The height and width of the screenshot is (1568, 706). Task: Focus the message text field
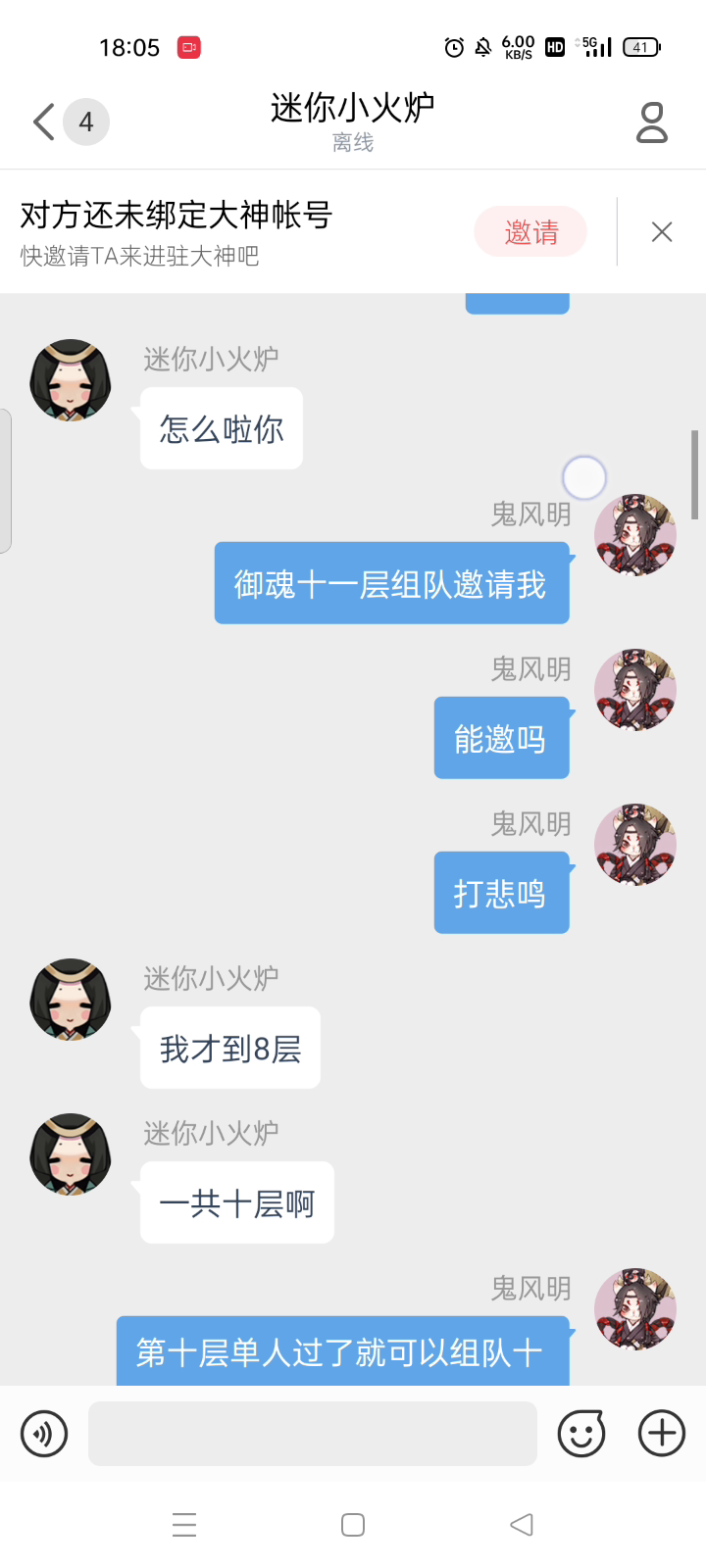pos(312,1434)
